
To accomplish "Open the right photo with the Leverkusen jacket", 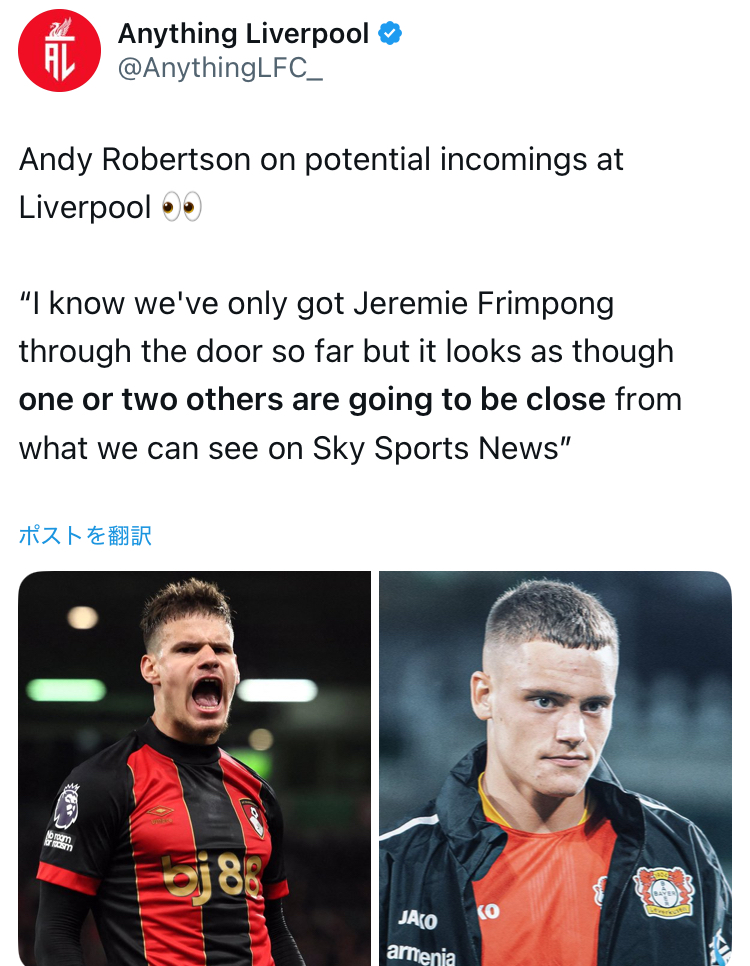I will point(555,768).
